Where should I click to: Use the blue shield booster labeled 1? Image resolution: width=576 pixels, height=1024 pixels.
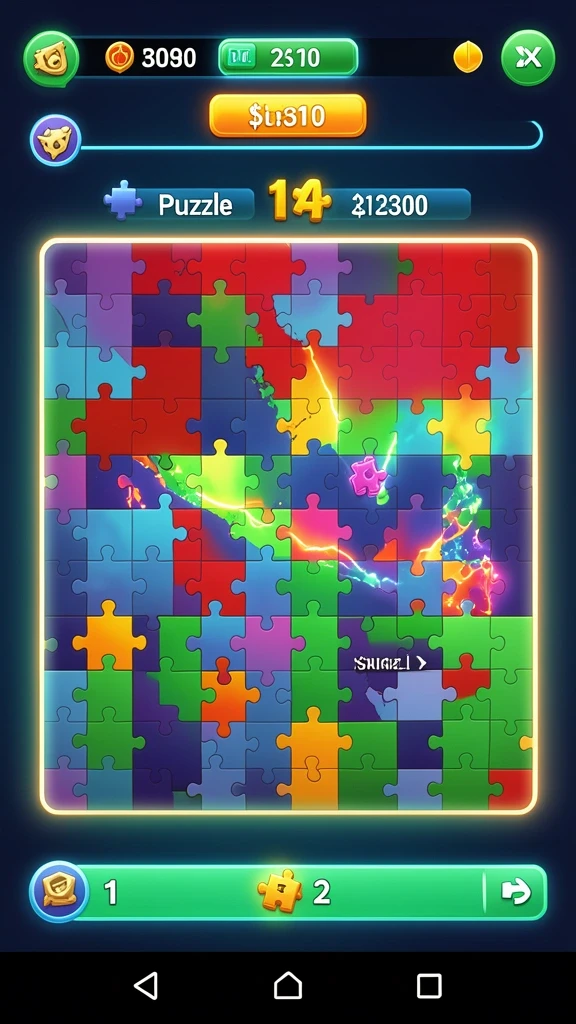coord(59,891)
